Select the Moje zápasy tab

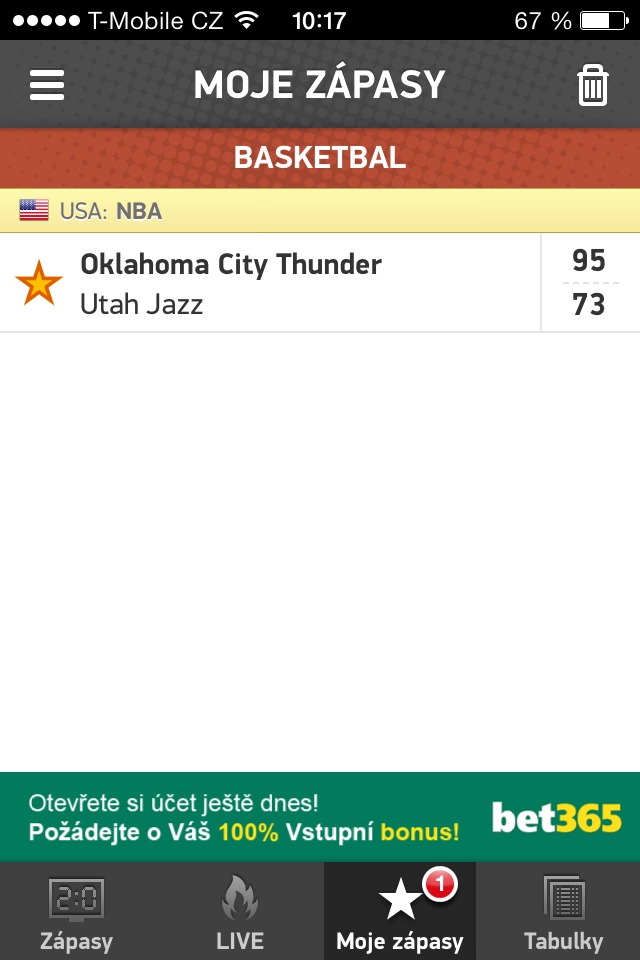tap(400, 912)
